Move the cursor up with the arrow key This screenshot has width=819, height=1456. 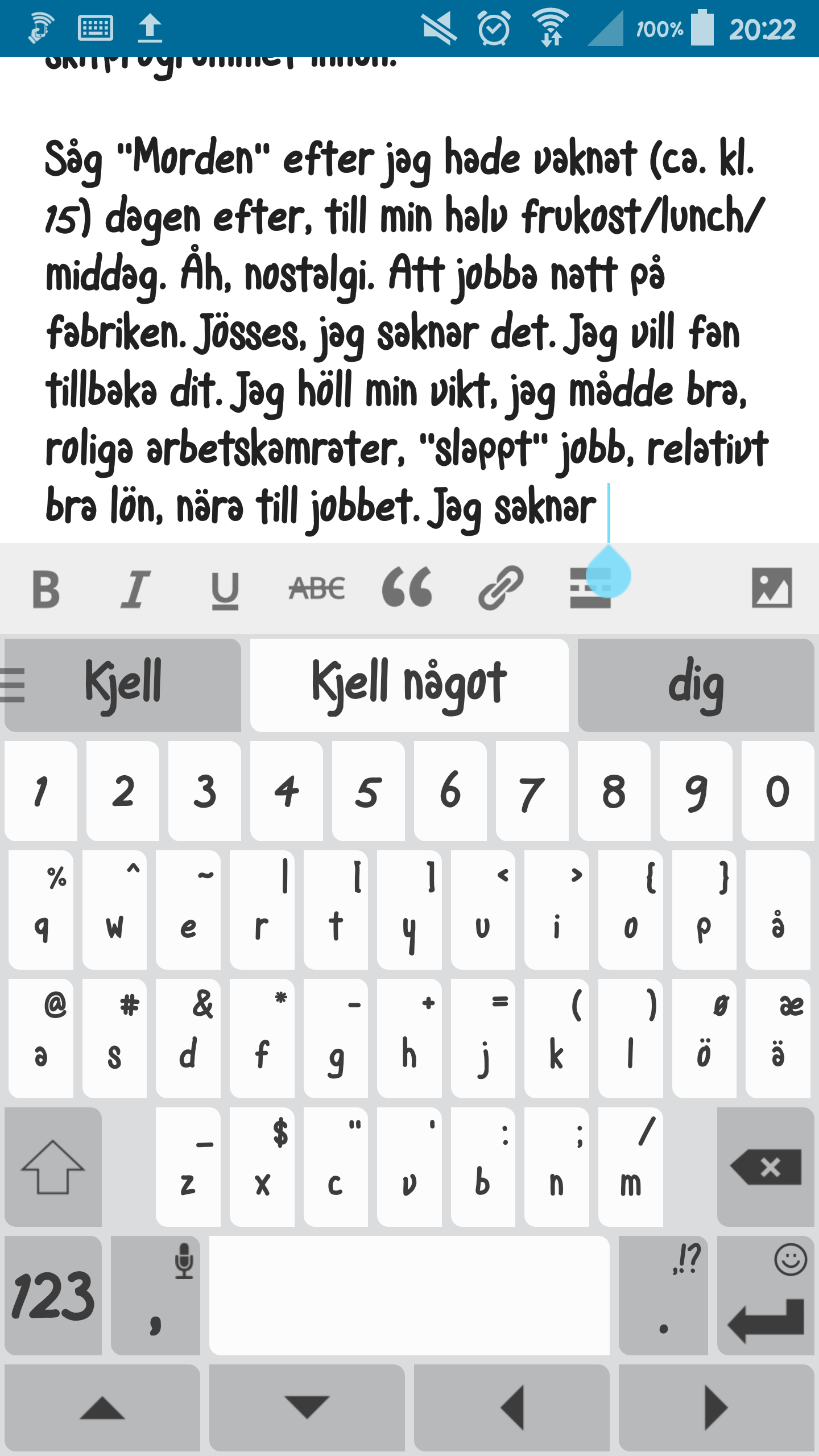102,1407
